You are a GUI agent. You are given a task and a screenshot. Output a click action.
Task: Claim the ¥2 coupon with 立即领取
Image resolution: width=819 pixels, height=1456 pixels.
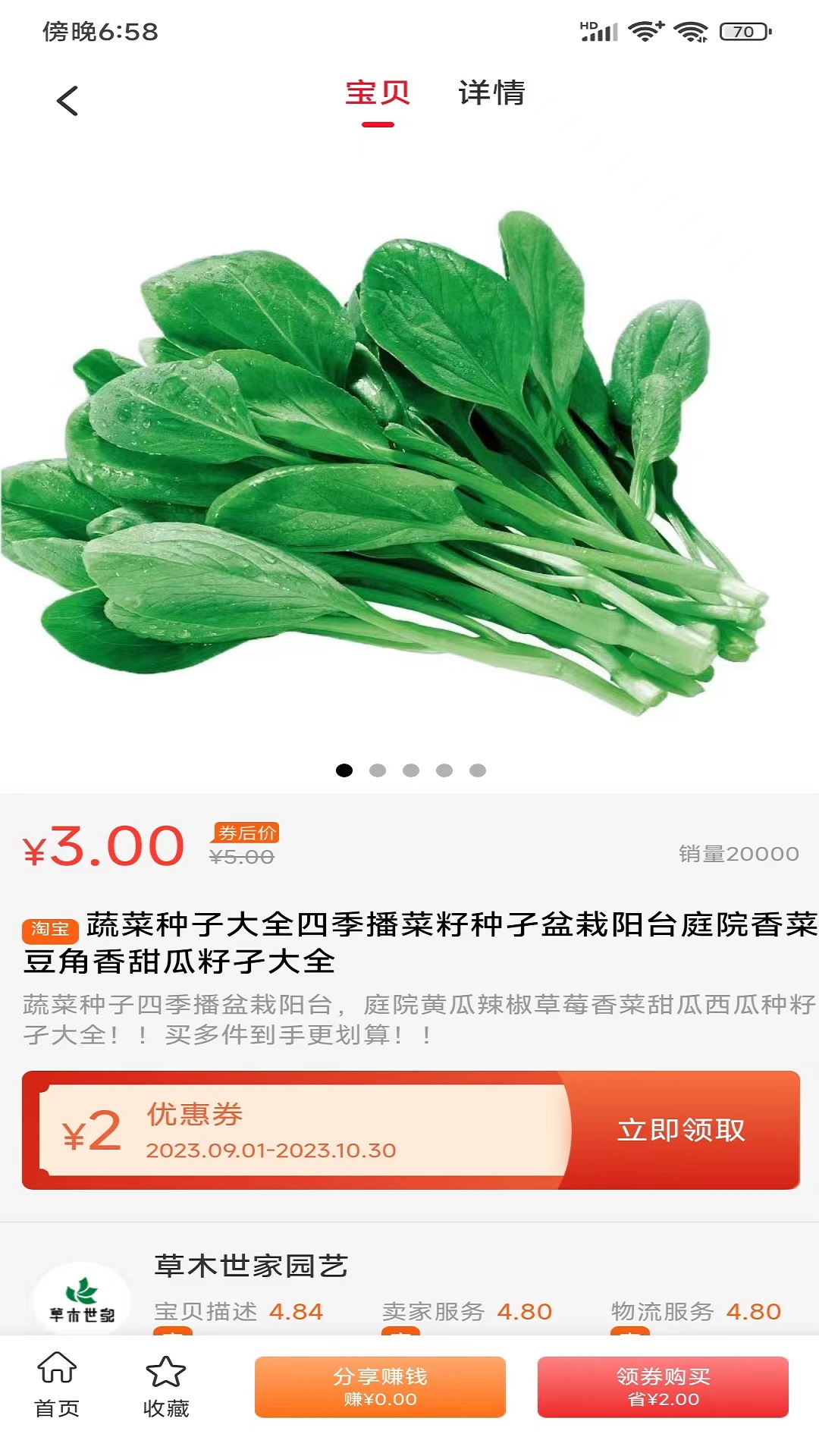[681, 1130]
